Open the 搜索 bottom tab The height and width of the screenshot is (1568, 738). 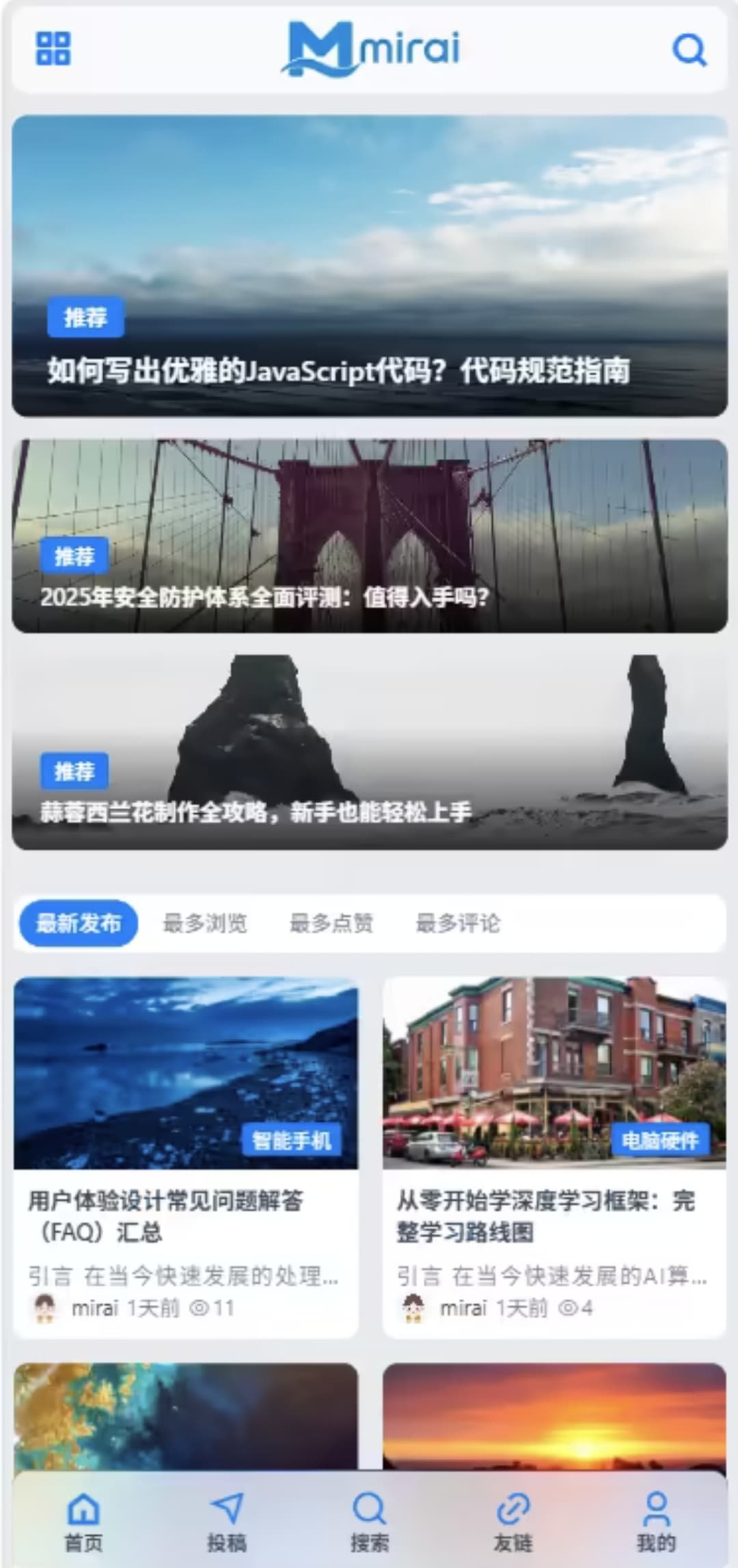coord(370,1522)
